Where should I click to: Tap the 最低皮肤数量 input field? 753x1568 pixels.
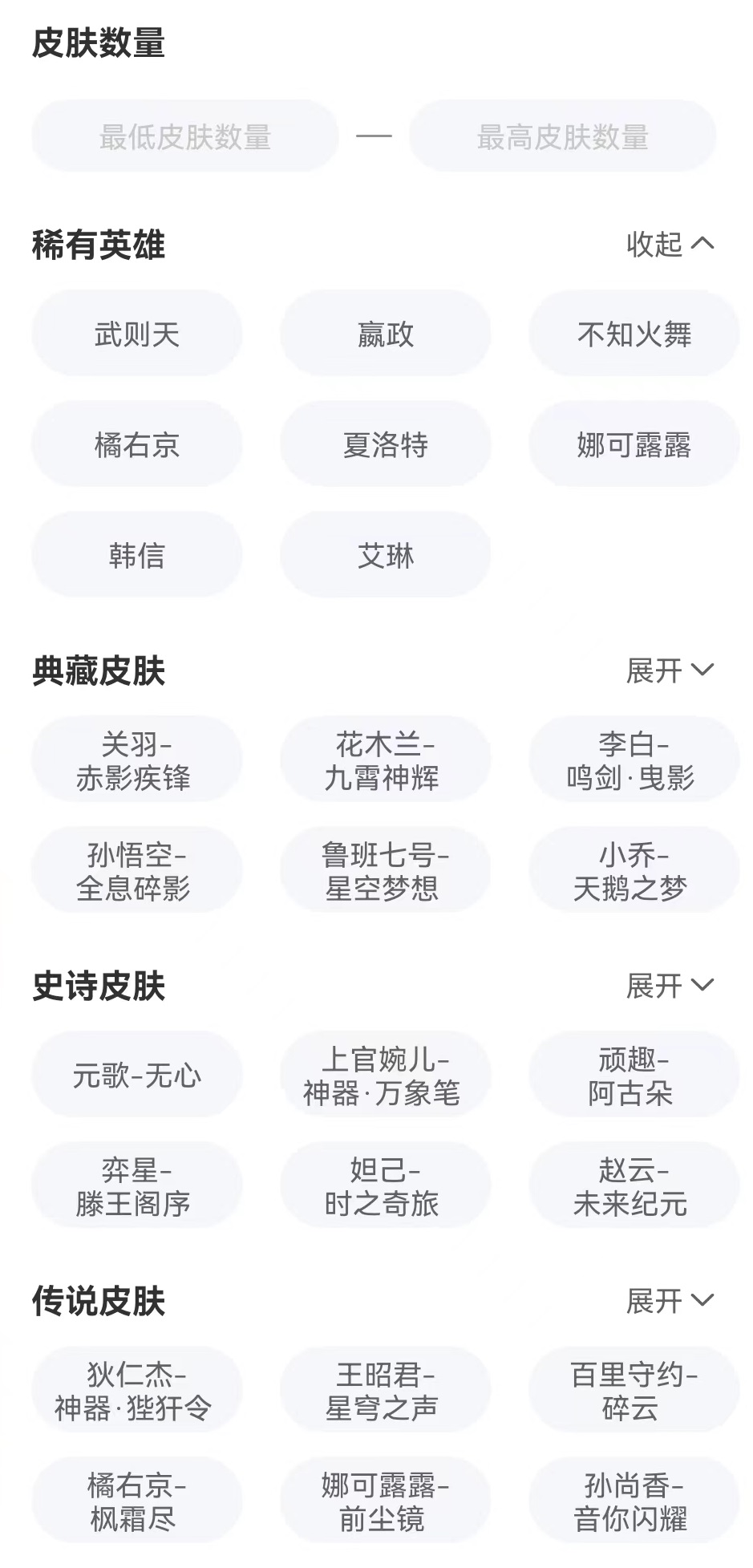[x=184, y=136]
